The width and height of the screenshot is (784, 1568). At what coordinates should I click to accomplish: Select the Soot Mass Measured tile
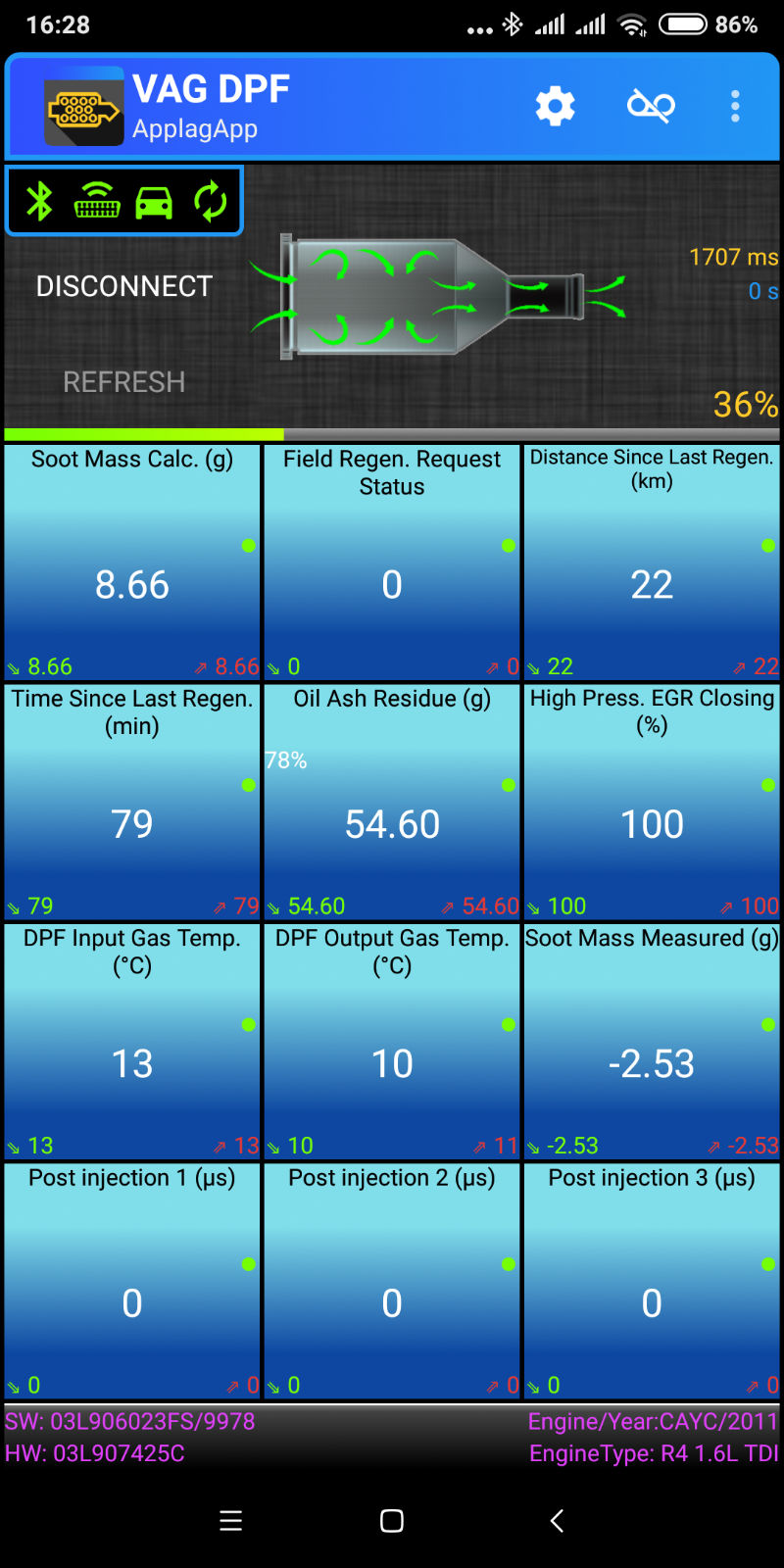coord(652,1042)
